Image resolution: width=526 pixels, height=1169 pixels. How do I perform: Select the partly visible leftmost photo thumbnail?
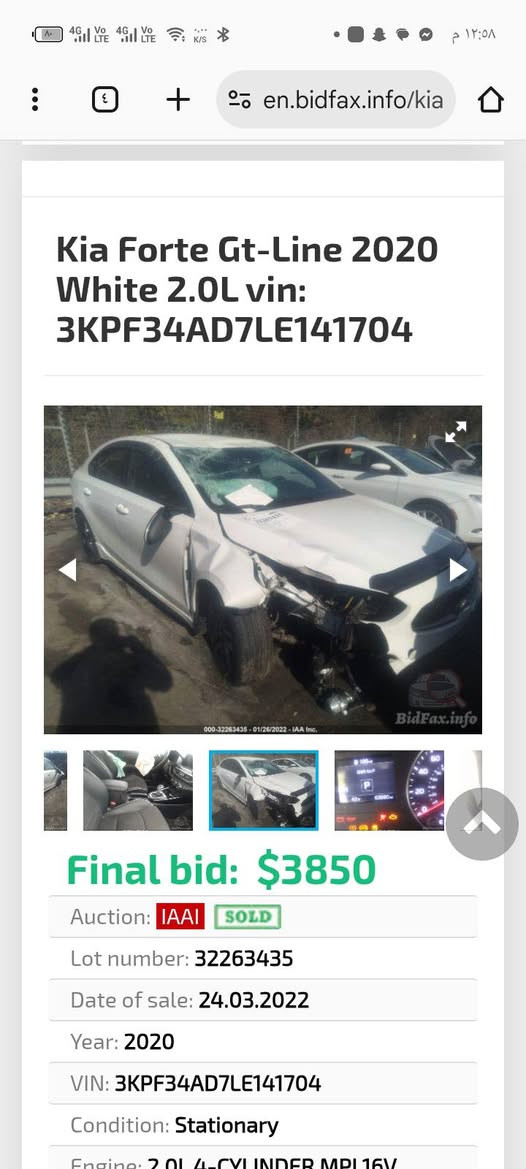tap(55, 790)
